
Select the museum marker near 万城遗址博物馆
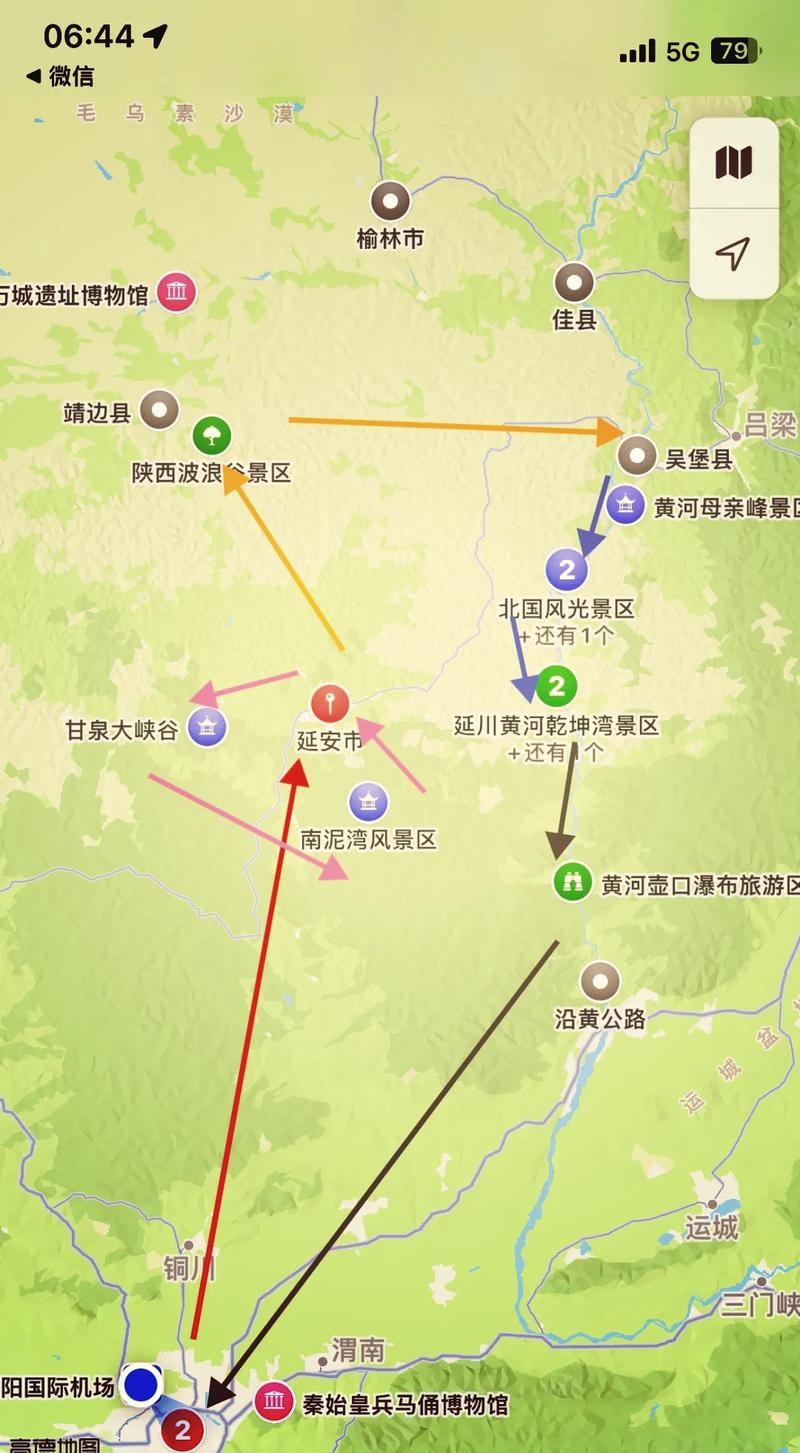(175, 290)
